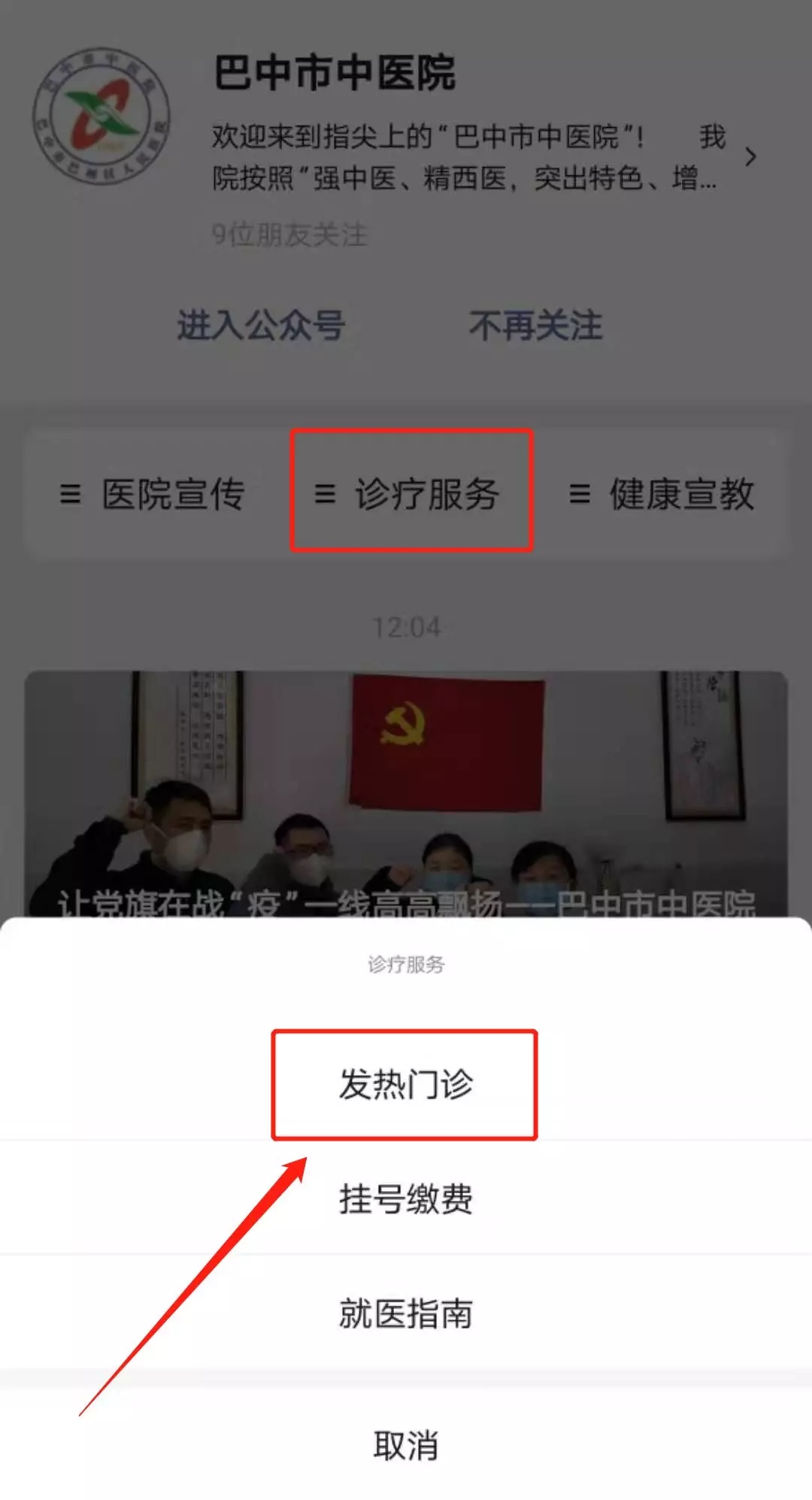Viewport: 812px width, 1500px height.
Task: Open 就医指南 option
Action: 405,1313
